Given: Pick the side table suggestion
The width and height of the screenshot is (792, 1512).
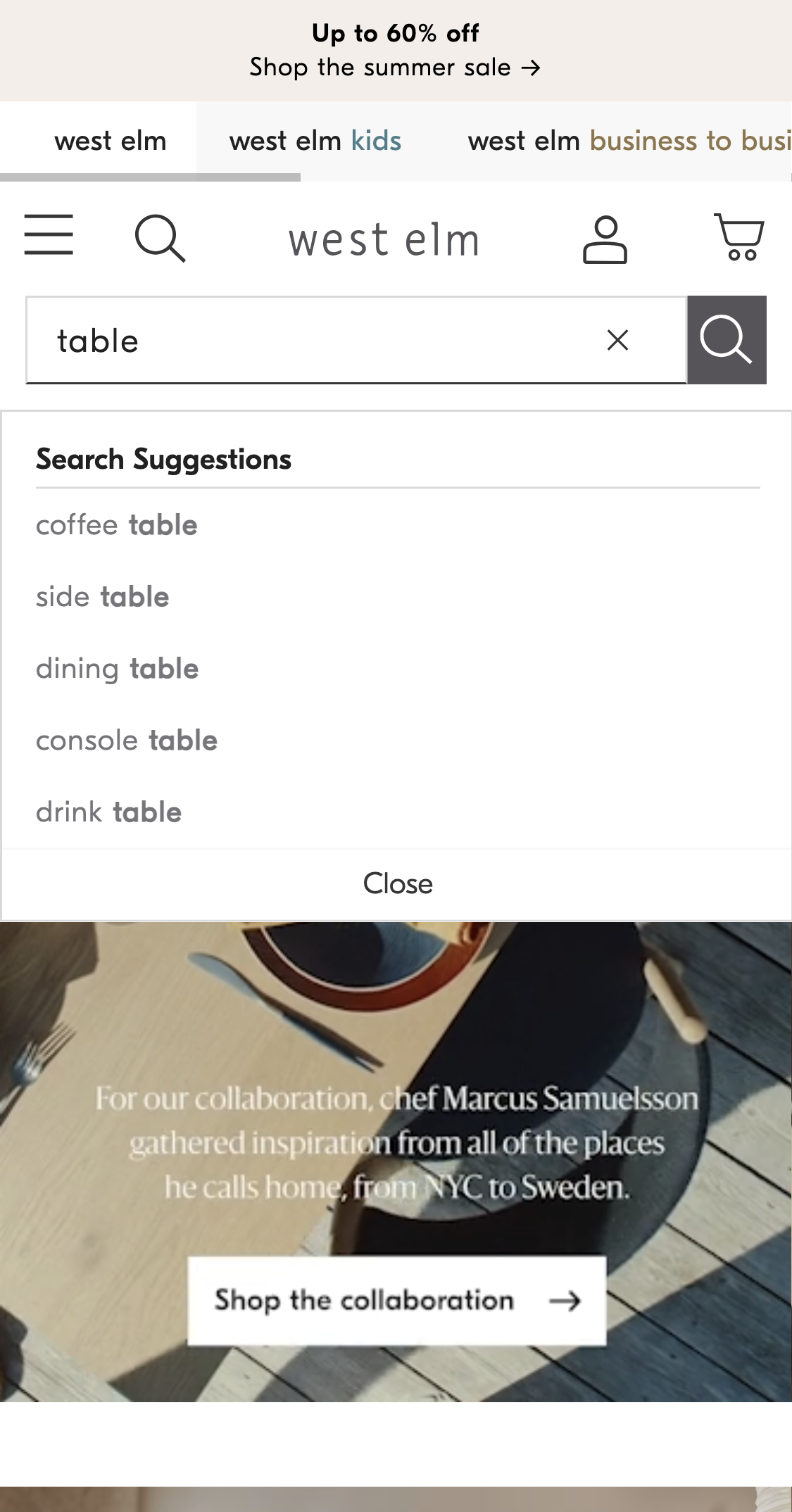Looking at the screenshot, I should coord(103,596).
